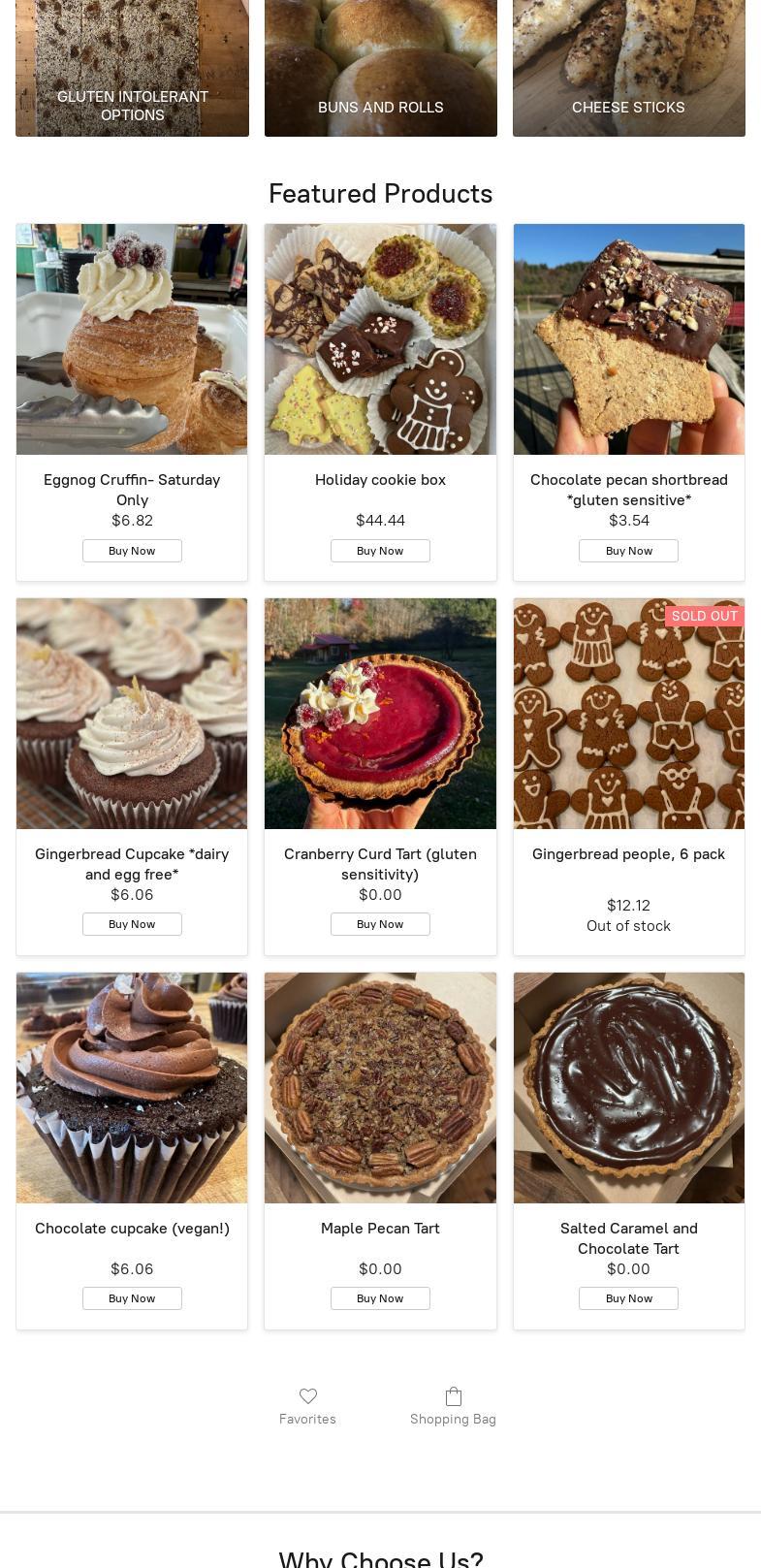This screenshot has height=1568, width=761.
Task: View the Salted Caramel Chocolate Tart image
Action: pyautogui.click(x=628, y=1088)
